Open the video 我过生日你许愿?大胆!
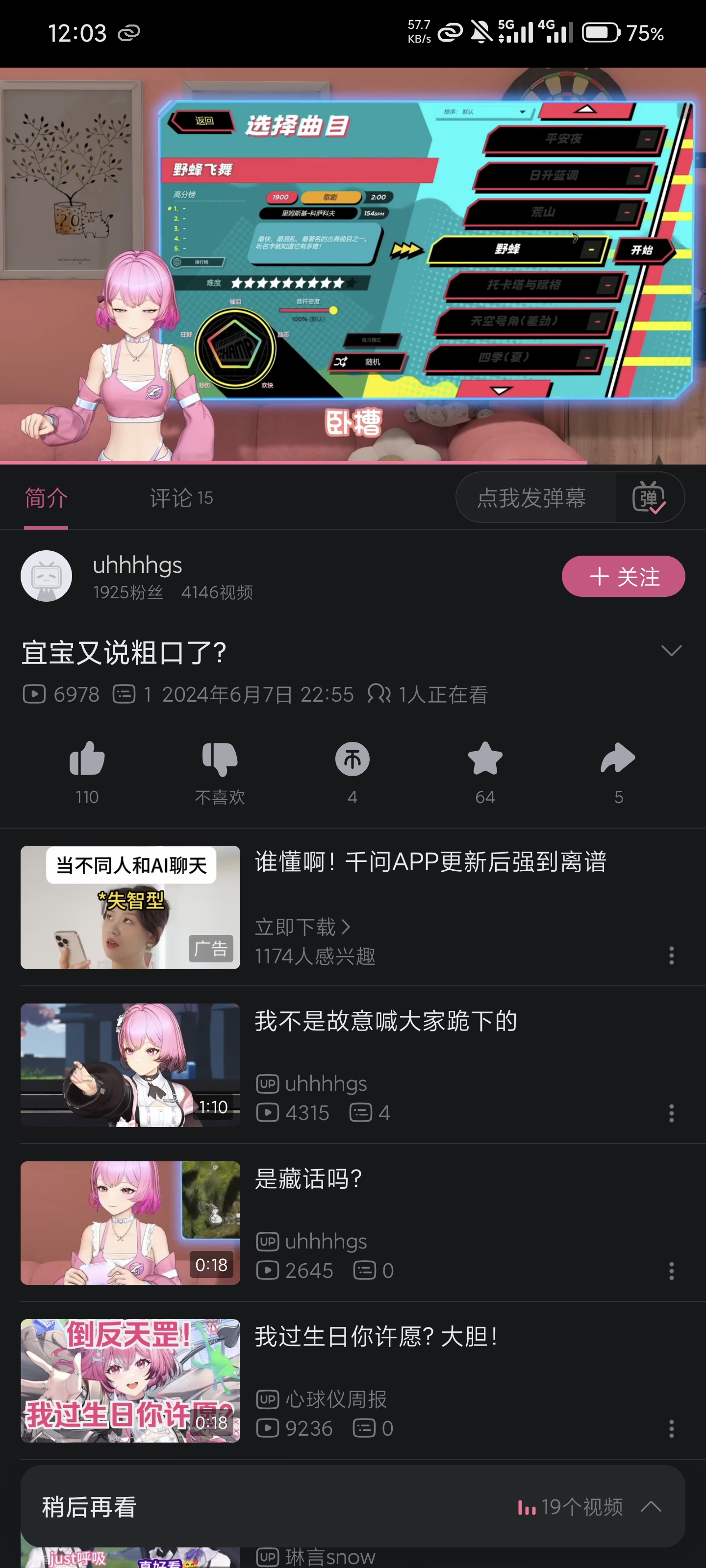706x1568 pixels. pos(376,1337)
